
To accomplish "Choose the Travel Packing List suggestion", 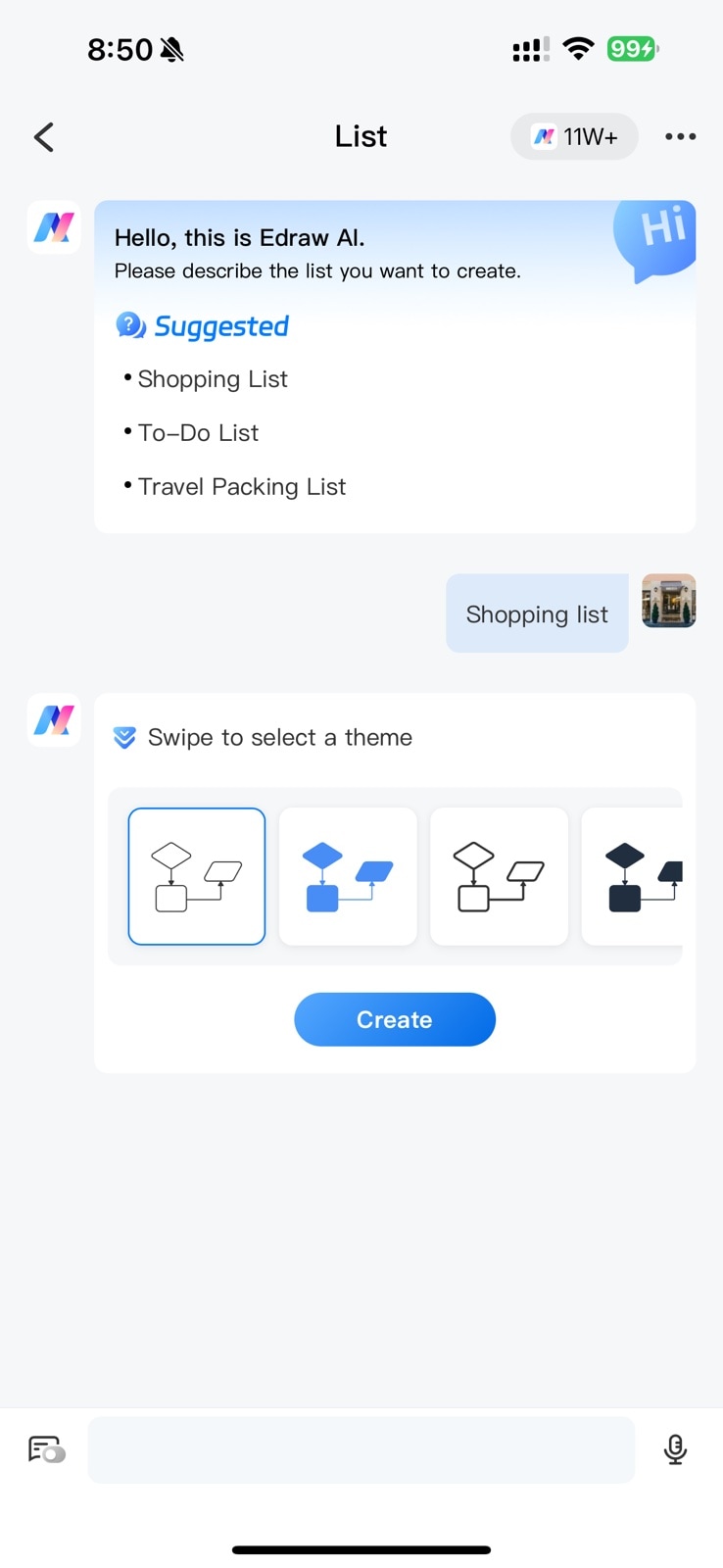I will click(x=241, y=487).
